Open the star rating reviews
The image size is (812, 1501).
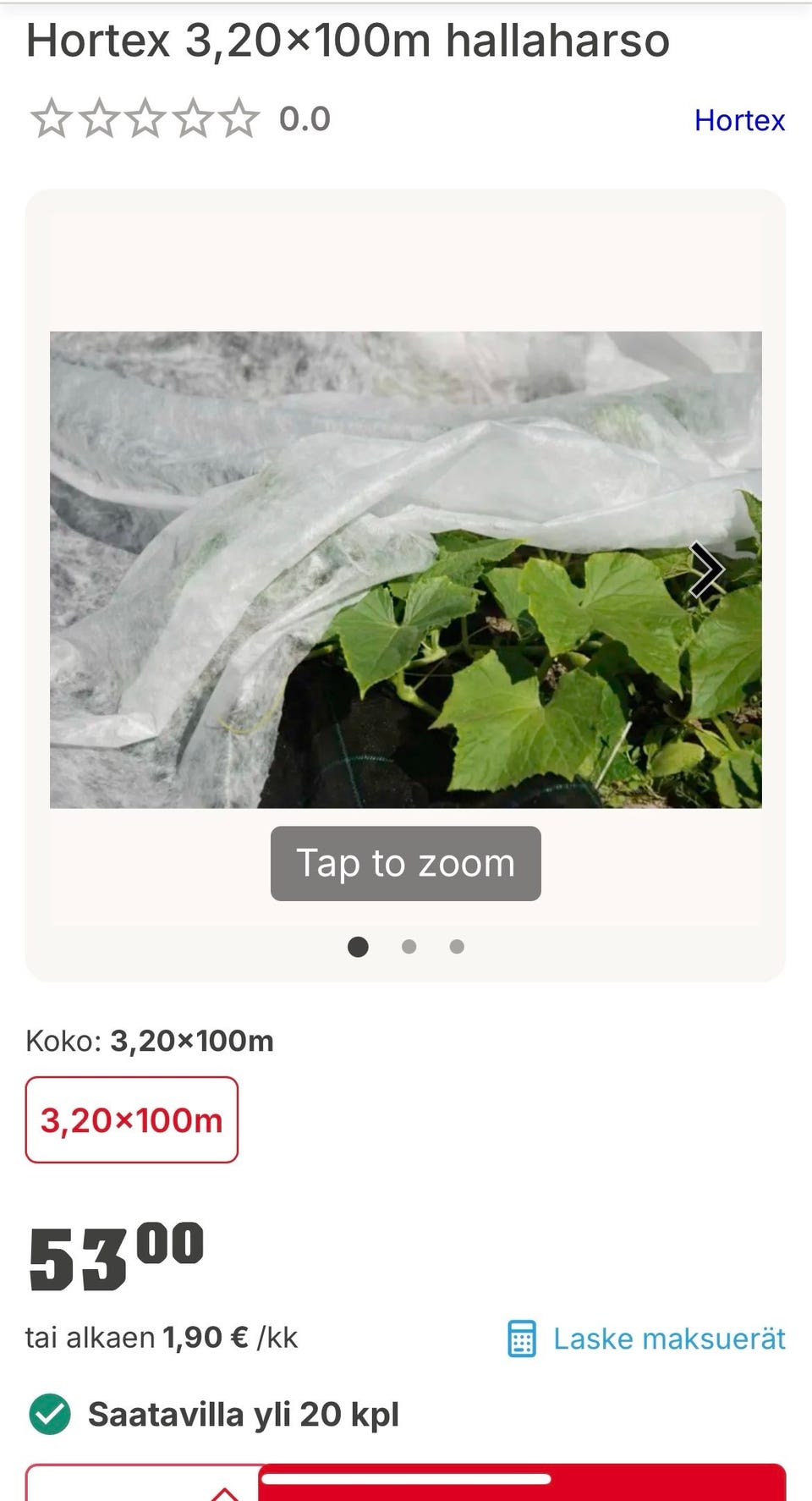point(144,118)
